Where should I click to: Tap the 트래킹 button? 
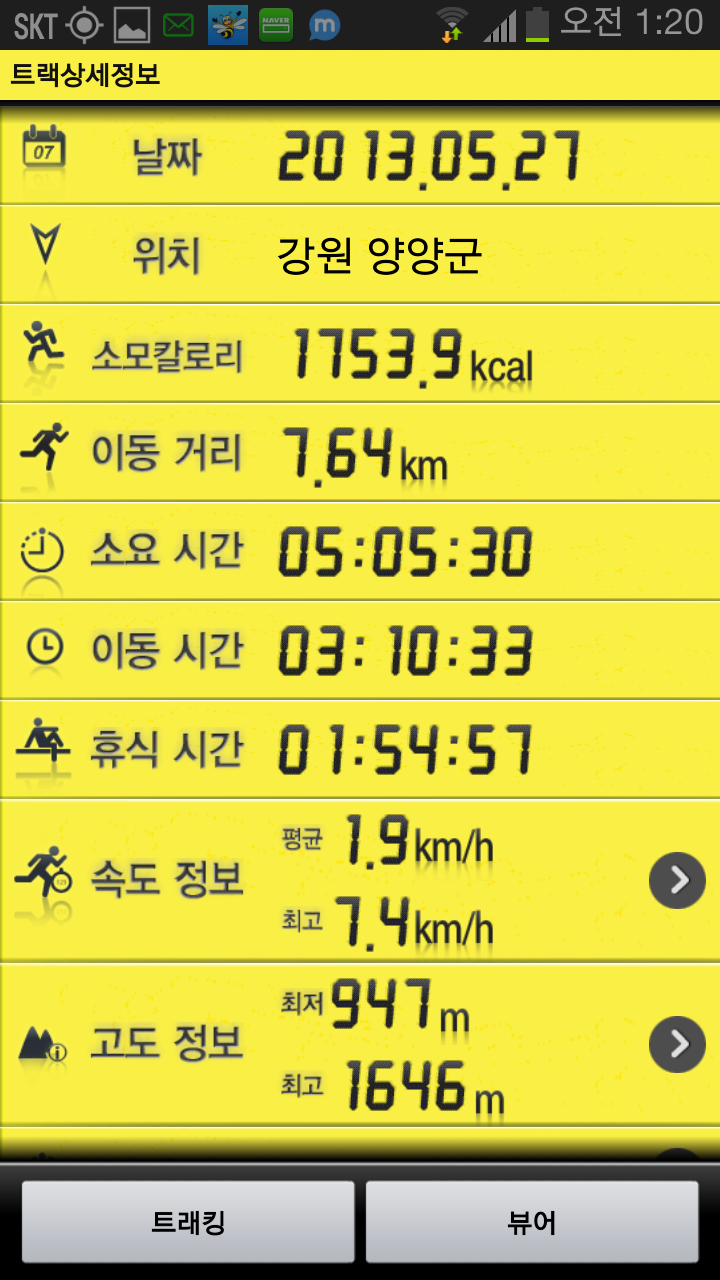188,1221
